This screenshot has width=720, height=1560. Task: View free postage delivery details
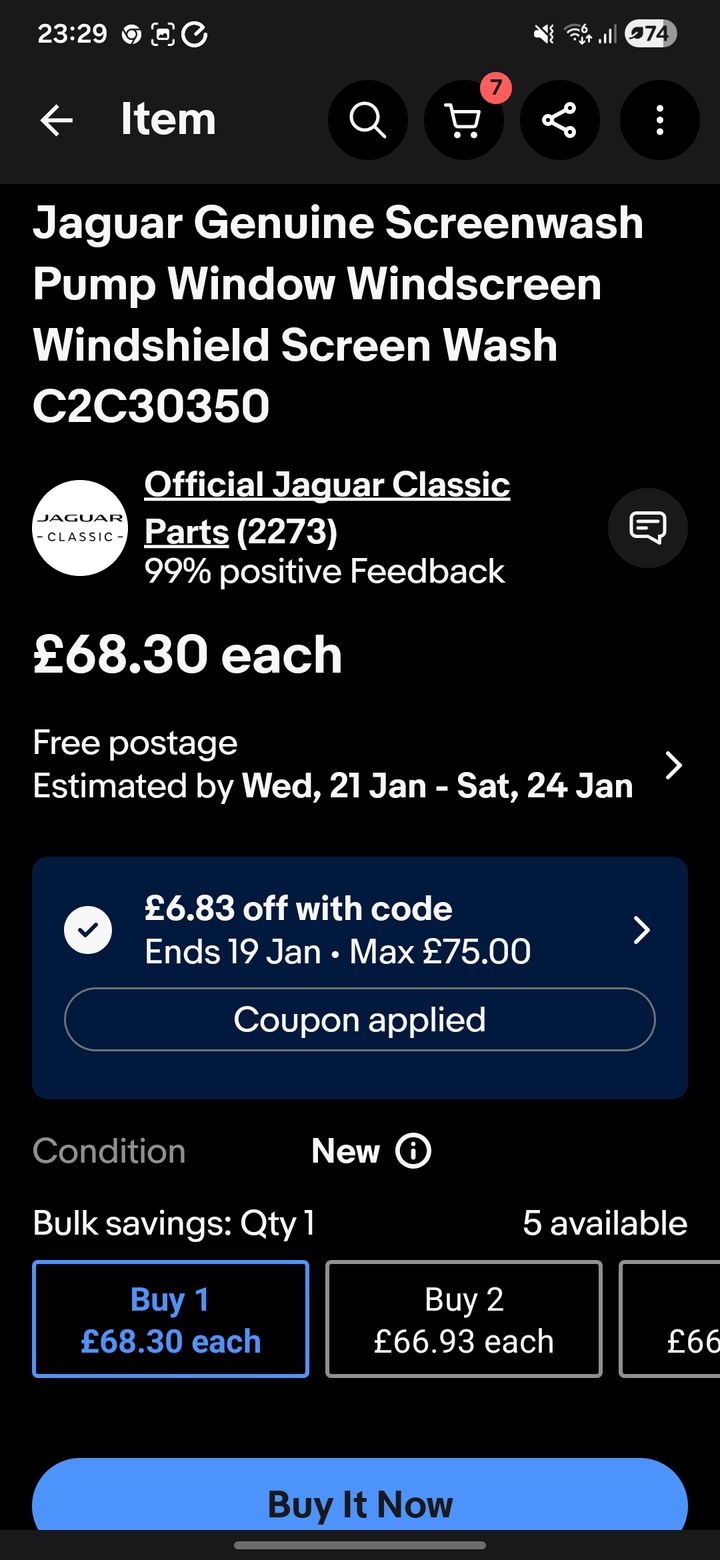tap(673, 765)
